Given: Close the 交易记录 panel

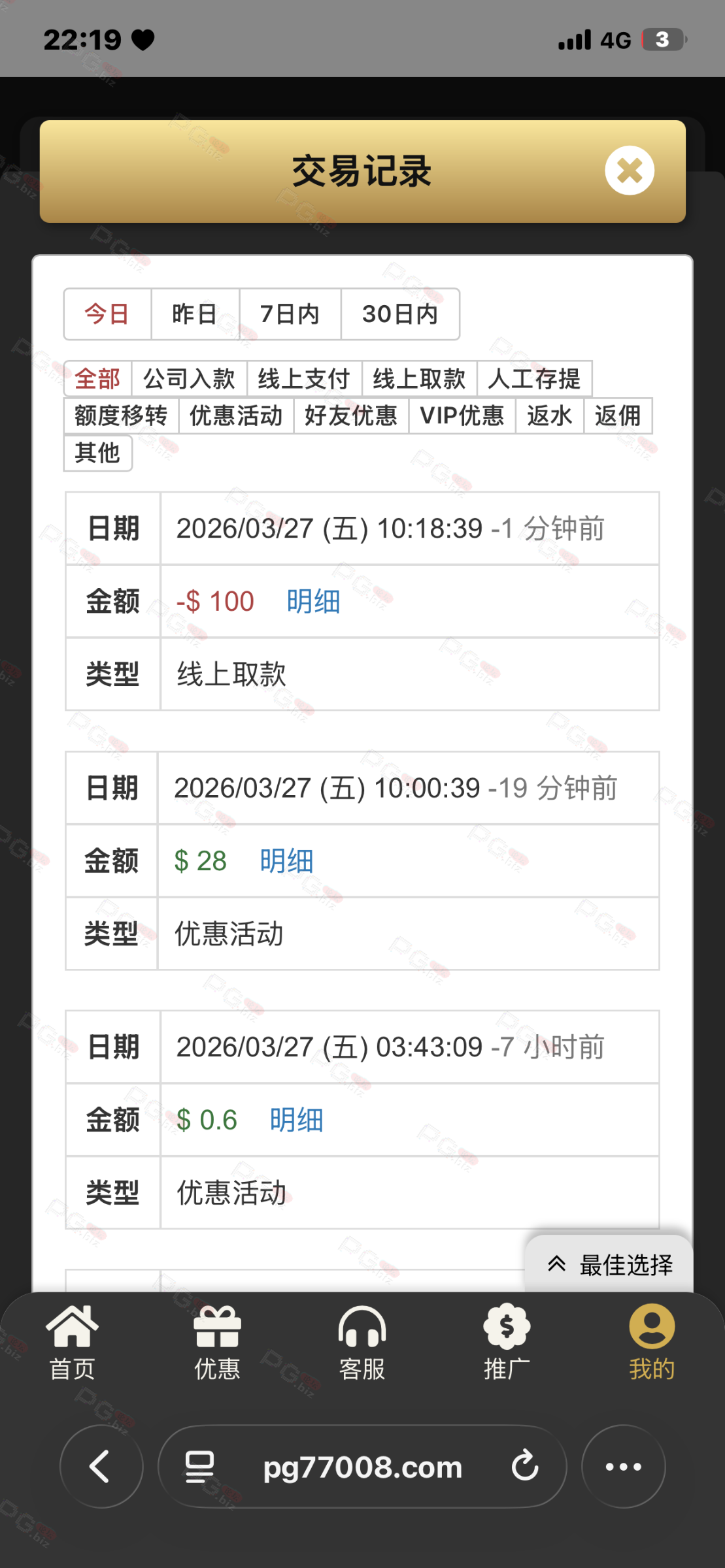Looking at the screenshot, I should [x=629, y=171].
